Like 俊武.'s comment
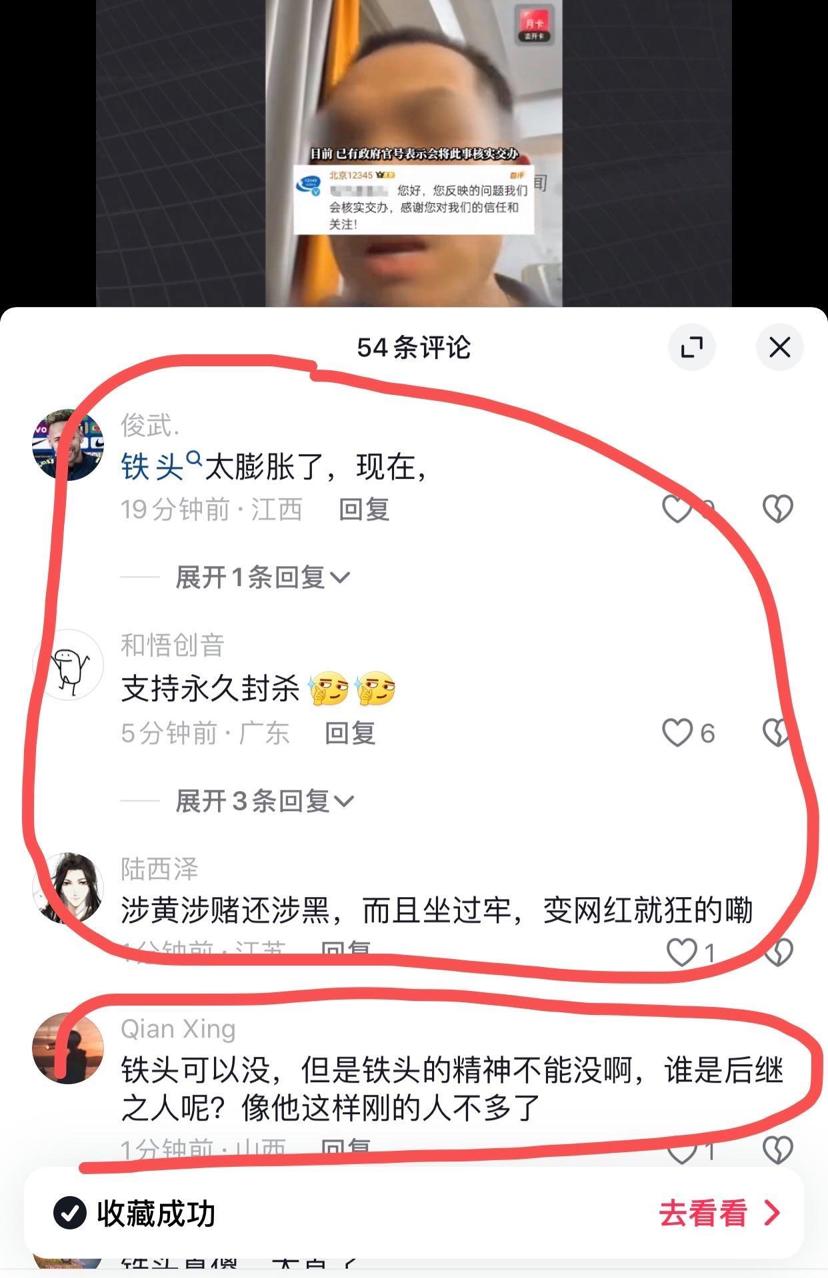Image resolution: width=828 pixels, height=1278 pixels. (678, 509)
